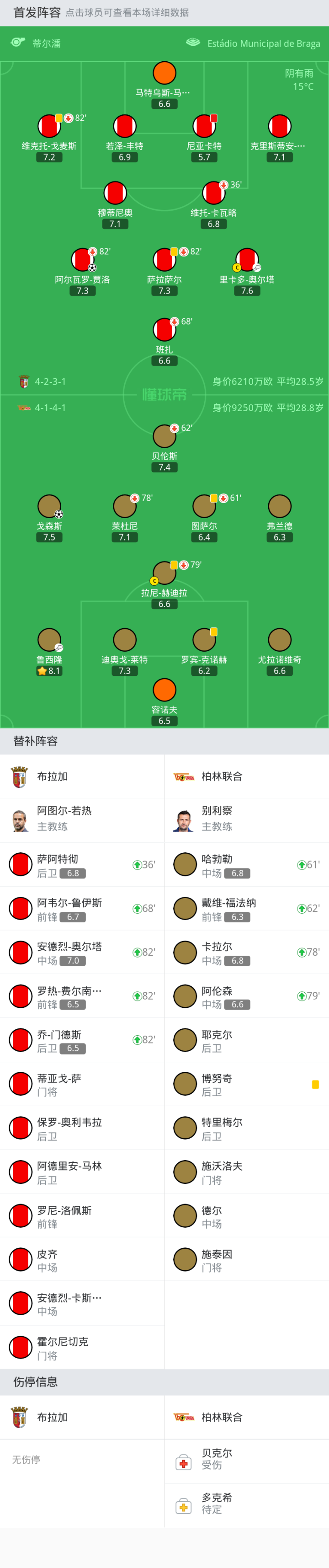Open 穆蒂尼奥's match data
This screenshot has height=1568, width=329.
coord(115,193)
